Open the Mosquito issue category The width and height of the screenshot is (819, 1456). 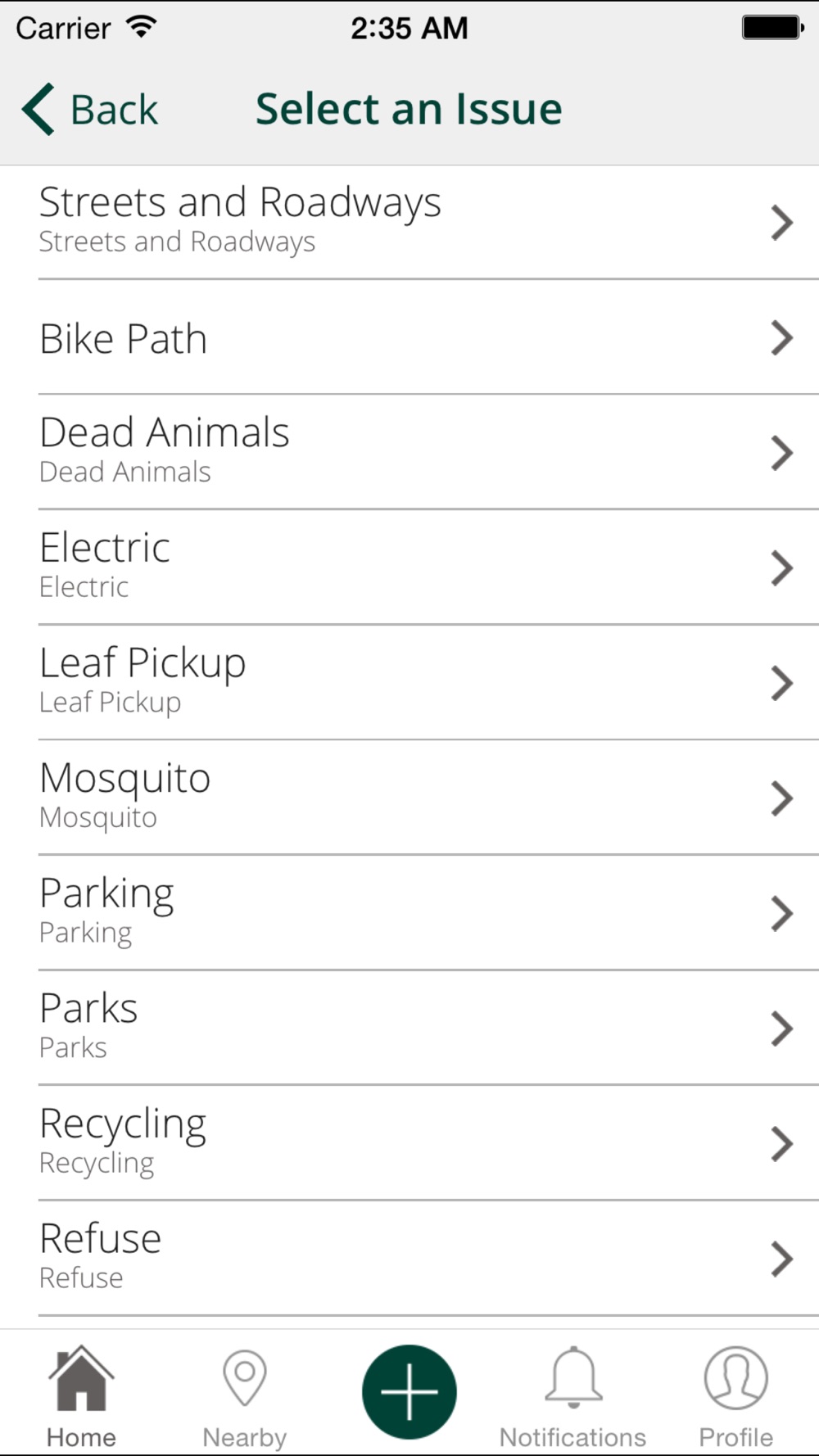coord(409,798)
